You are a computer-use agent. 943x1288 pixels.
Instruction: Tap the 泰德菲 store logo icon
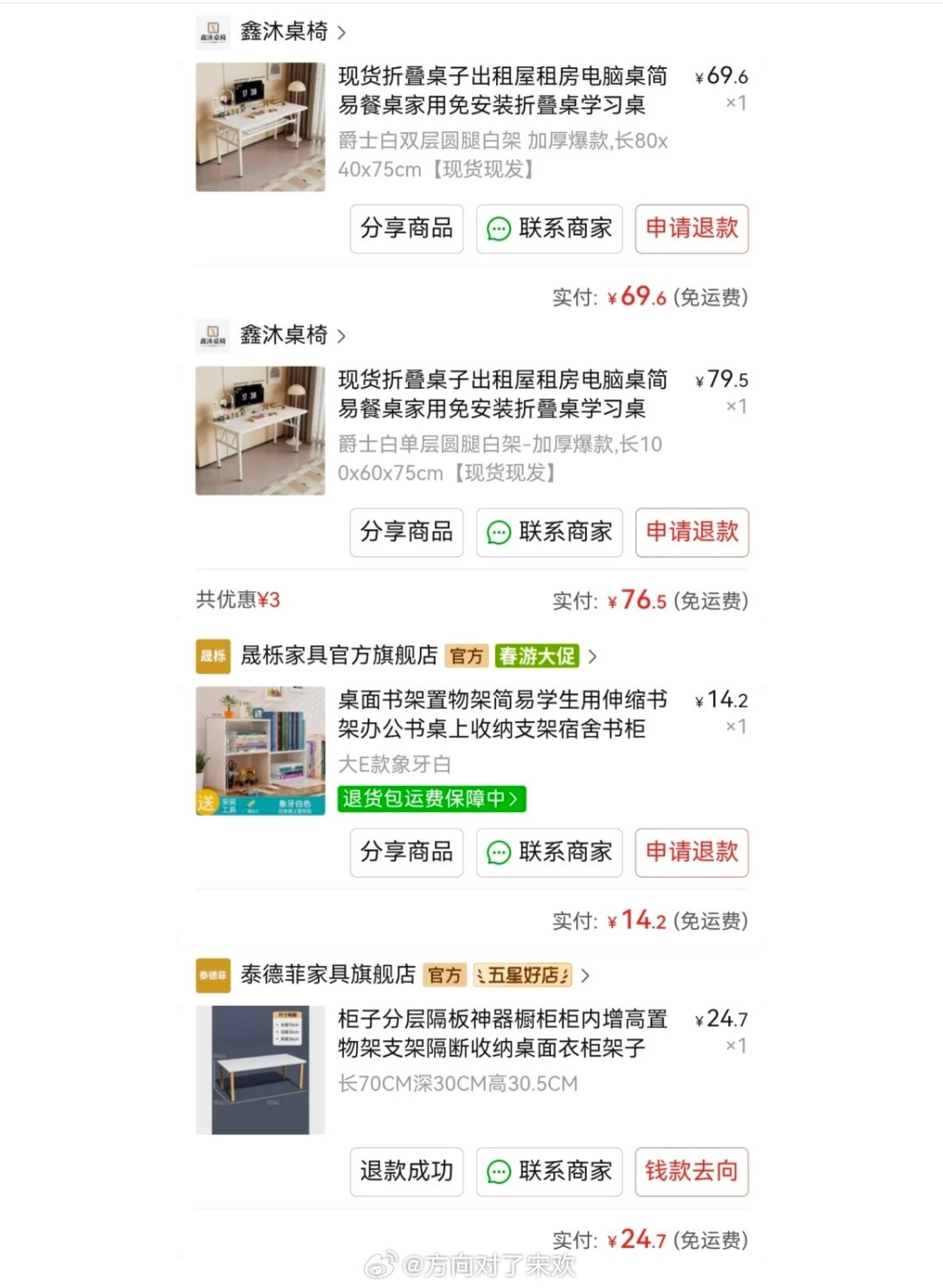tap(213, 976)
